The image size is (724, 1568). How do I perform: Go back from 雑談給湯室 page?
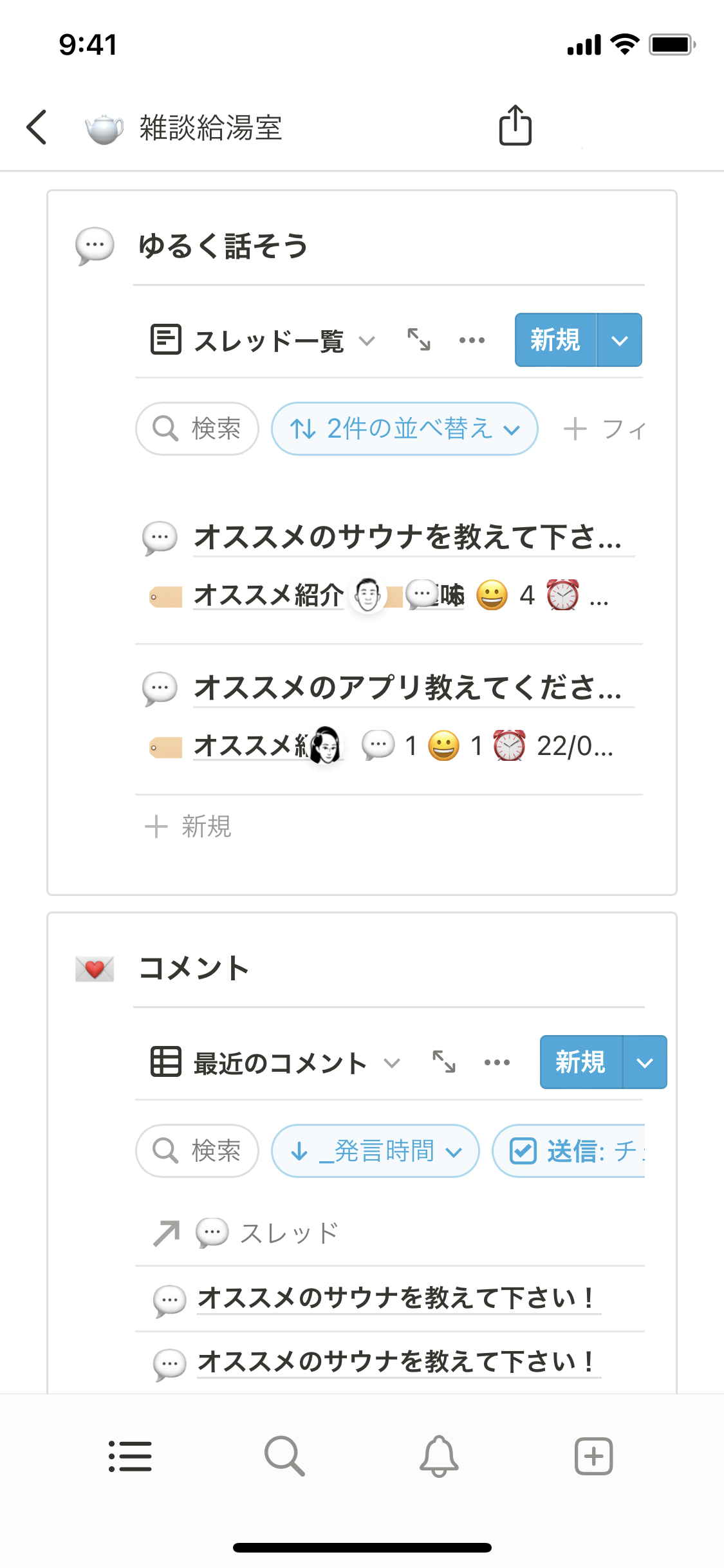(37, 127)
